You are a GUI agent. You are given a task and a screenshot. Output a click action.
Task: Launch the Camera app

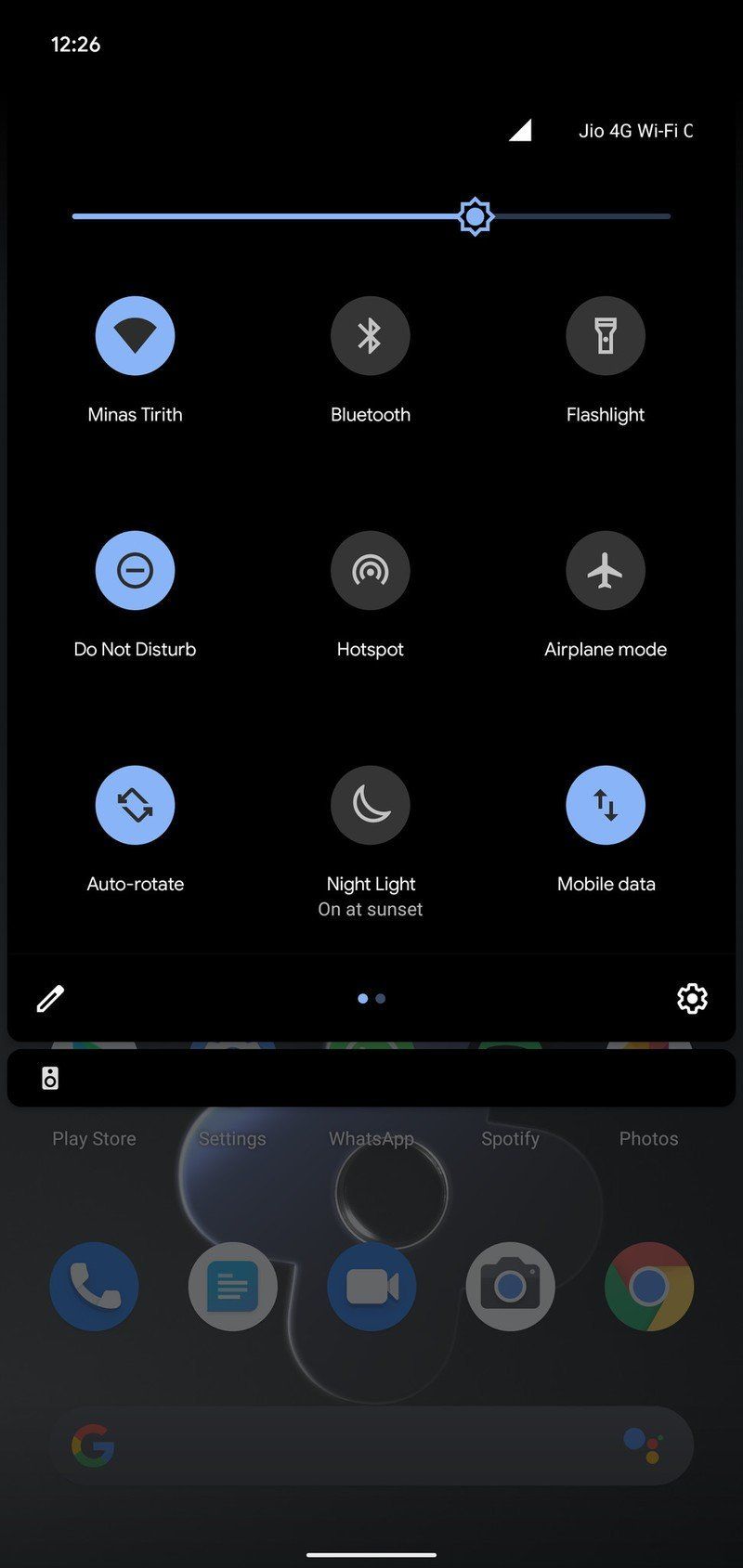pyautogui.click(x=510, y=1286)
